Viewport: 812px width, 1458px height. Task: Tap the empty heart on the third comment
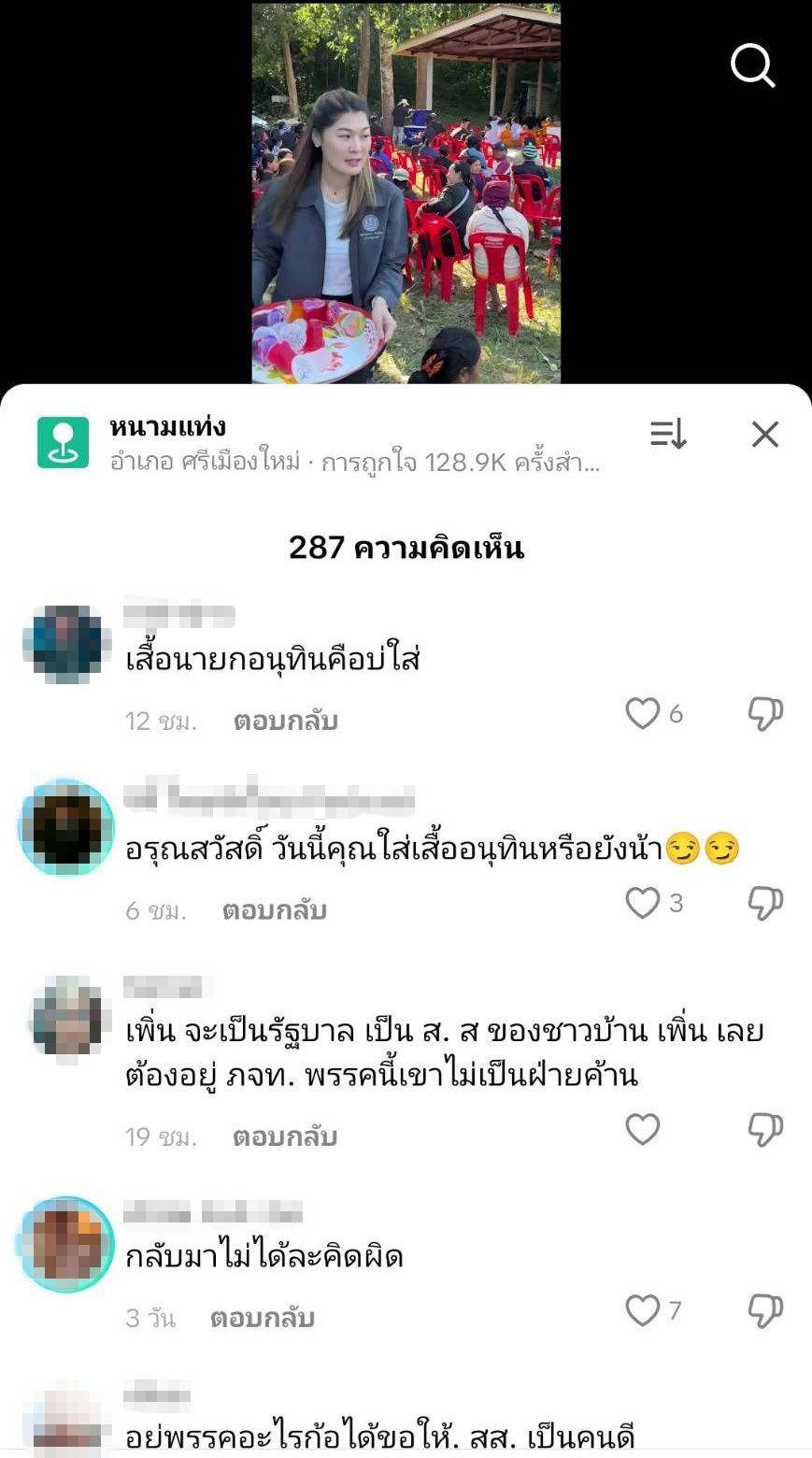643,1130
